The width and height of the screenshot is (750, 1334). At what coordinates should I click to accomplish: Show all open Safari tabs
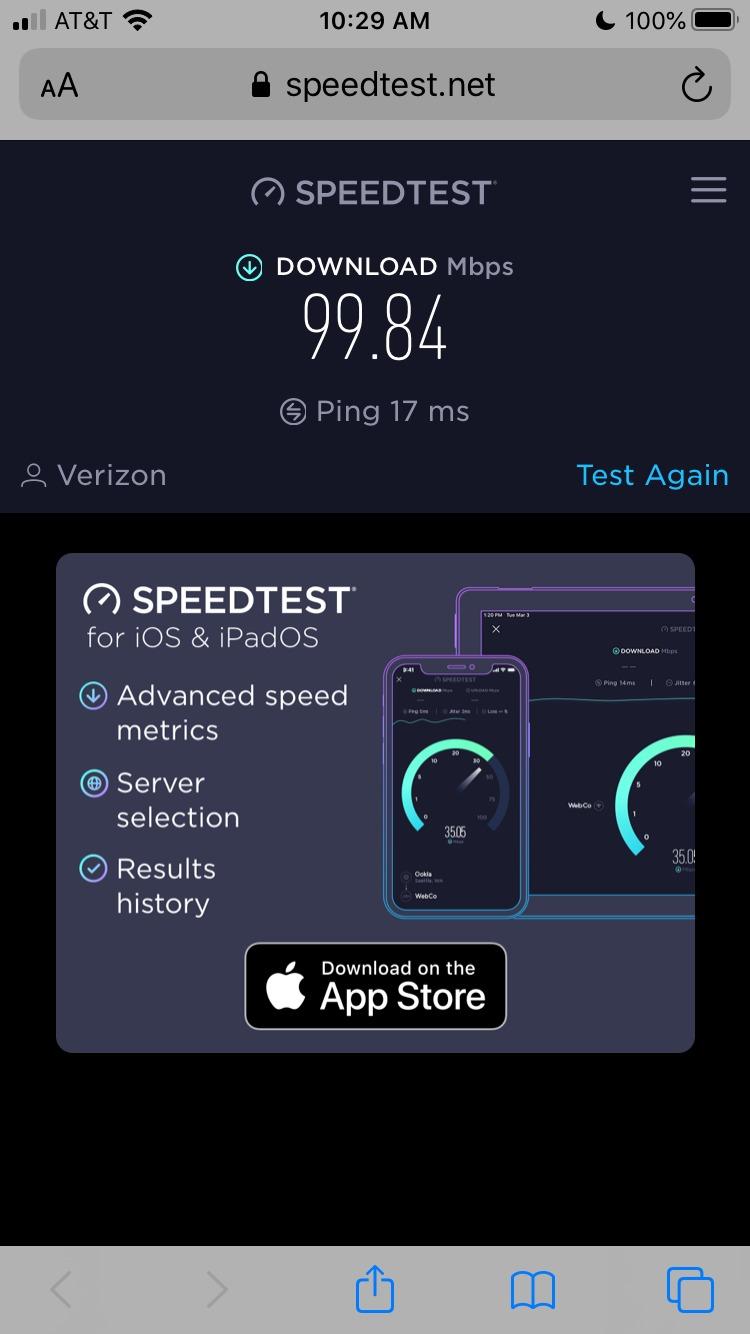click(690, 1289)
